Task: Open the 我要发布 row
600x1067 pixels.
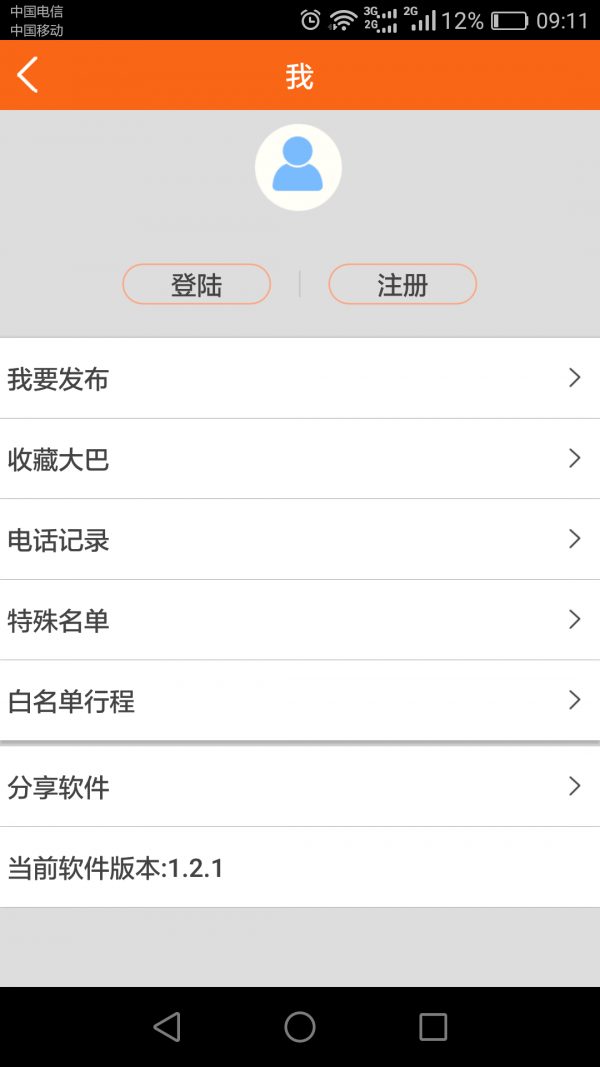Action: click(x=300, y=378)
